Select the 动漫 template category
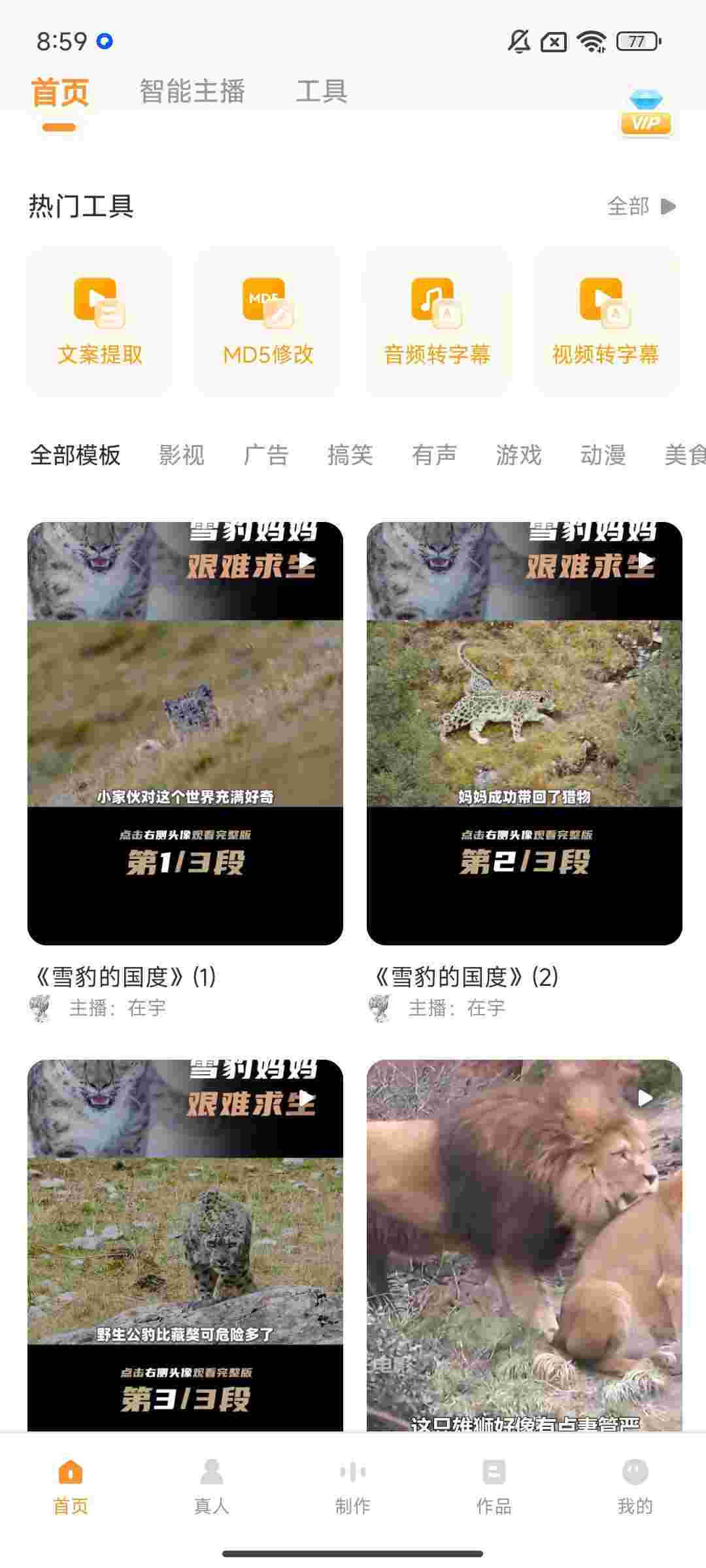Screen dimensions: 706x1568 [603, 455]
